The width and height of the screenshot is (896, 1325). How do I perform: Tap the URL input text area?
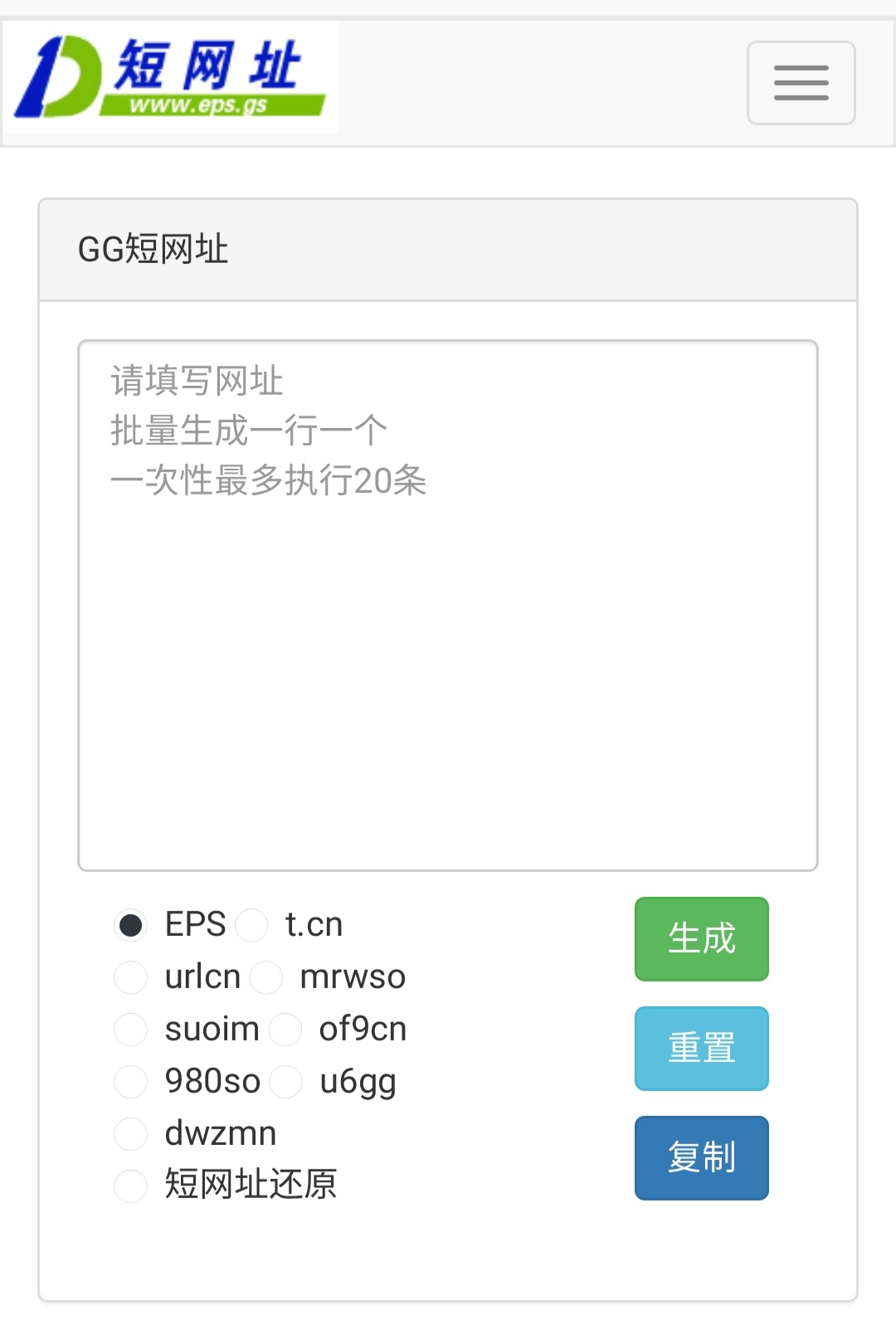(x=448, y=605)
